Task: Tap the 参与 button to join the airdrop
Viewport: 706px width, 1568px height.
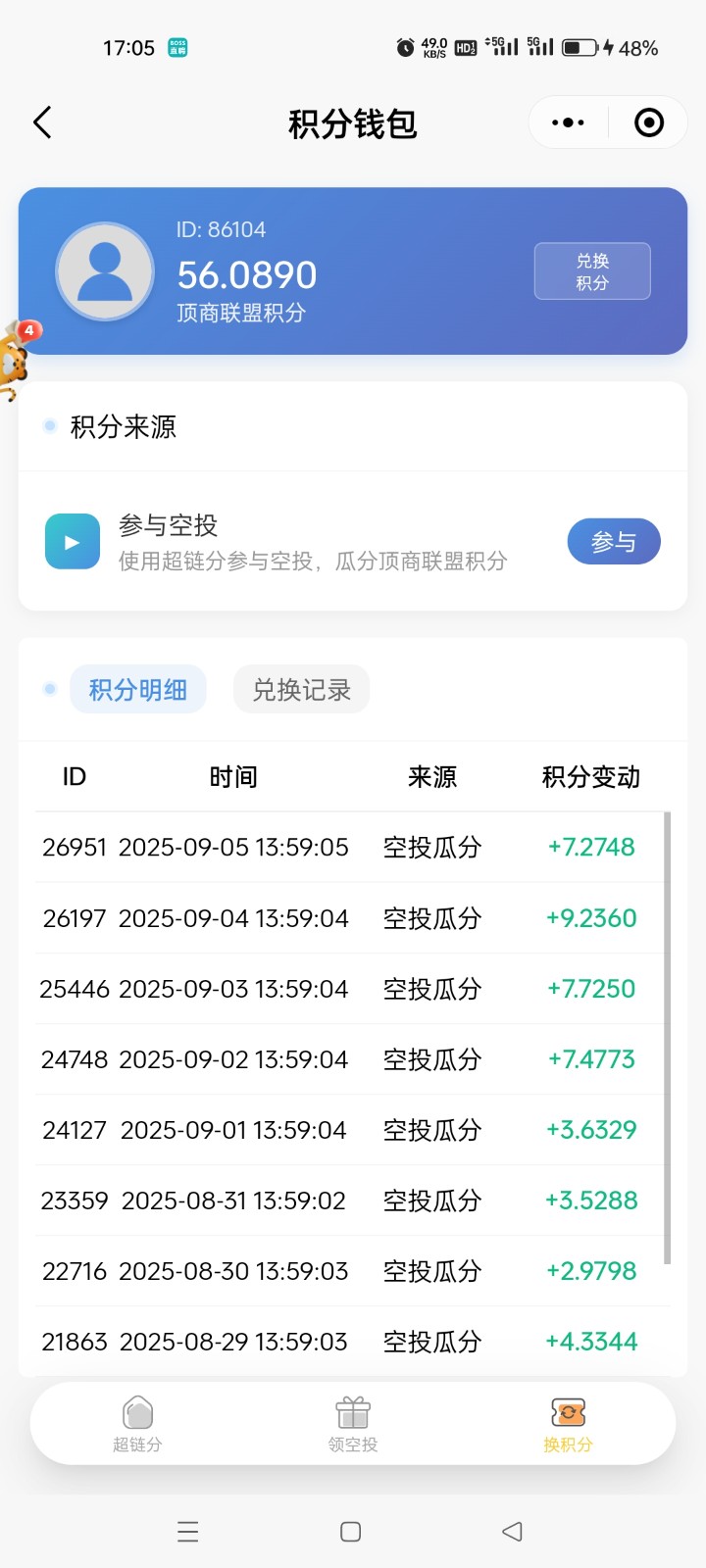Action: 614,540
